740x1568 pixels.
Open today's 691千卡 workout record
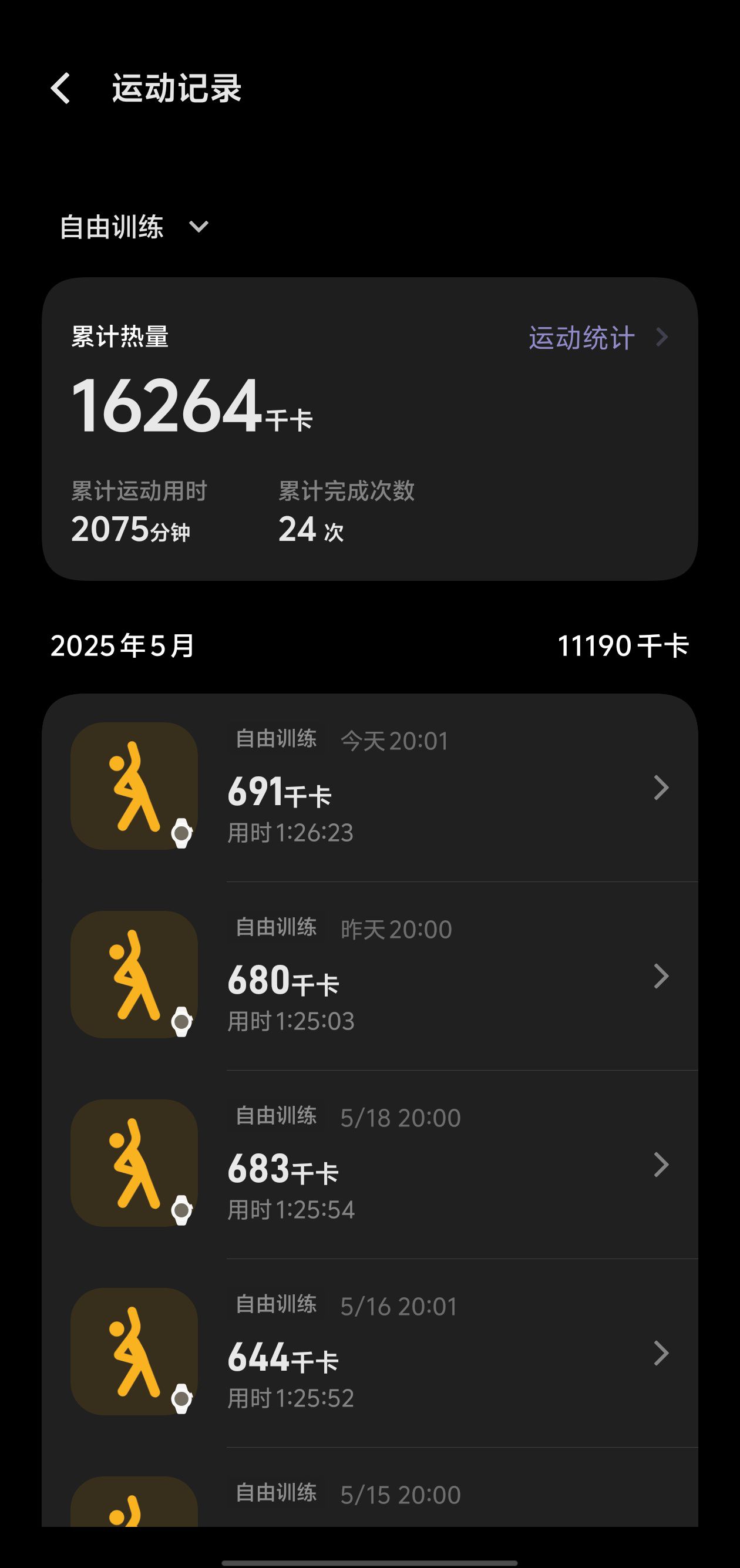(x=370, y=787)
